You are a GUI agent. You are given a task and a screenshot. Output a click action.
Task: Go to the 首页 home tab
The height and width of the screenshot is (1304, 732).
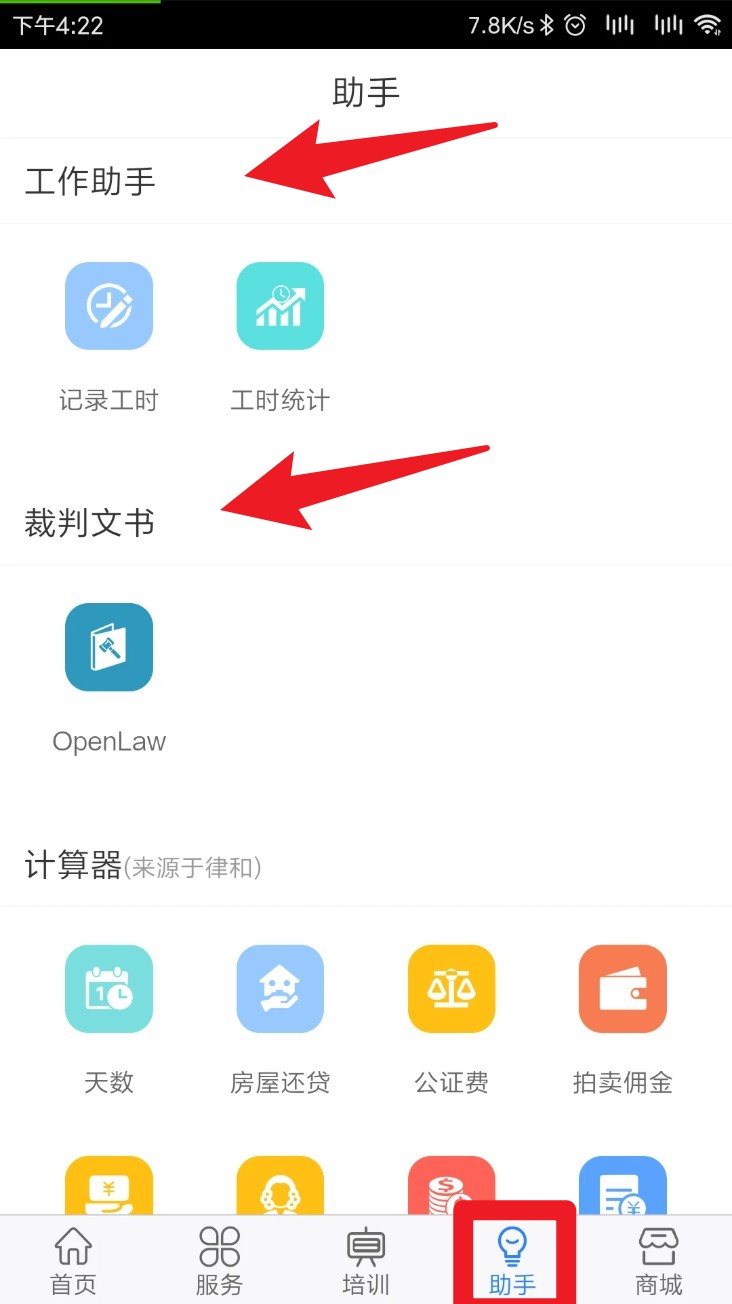pyautogui.click(x=73, y=1260)
